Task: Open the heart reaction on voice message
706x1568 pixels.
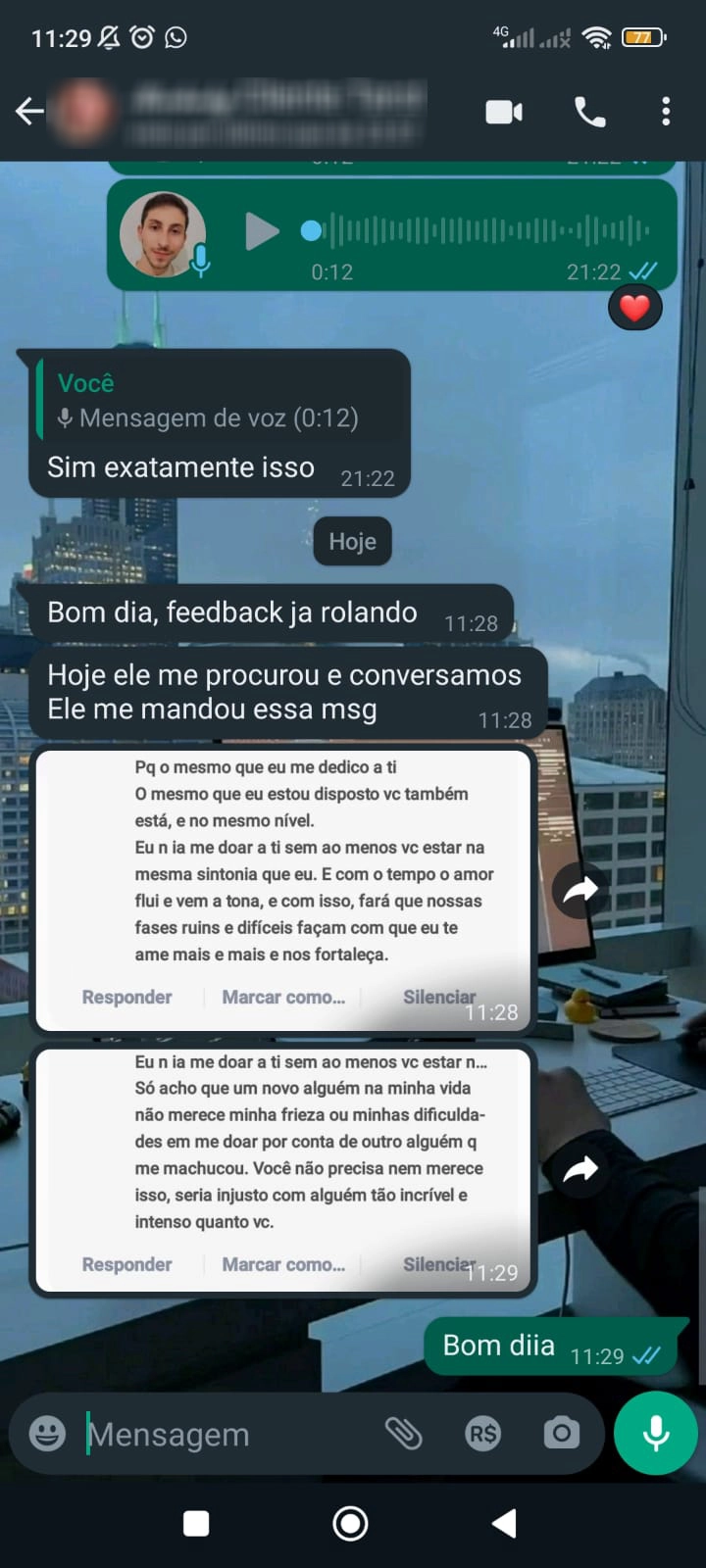Action: point(634,308)
